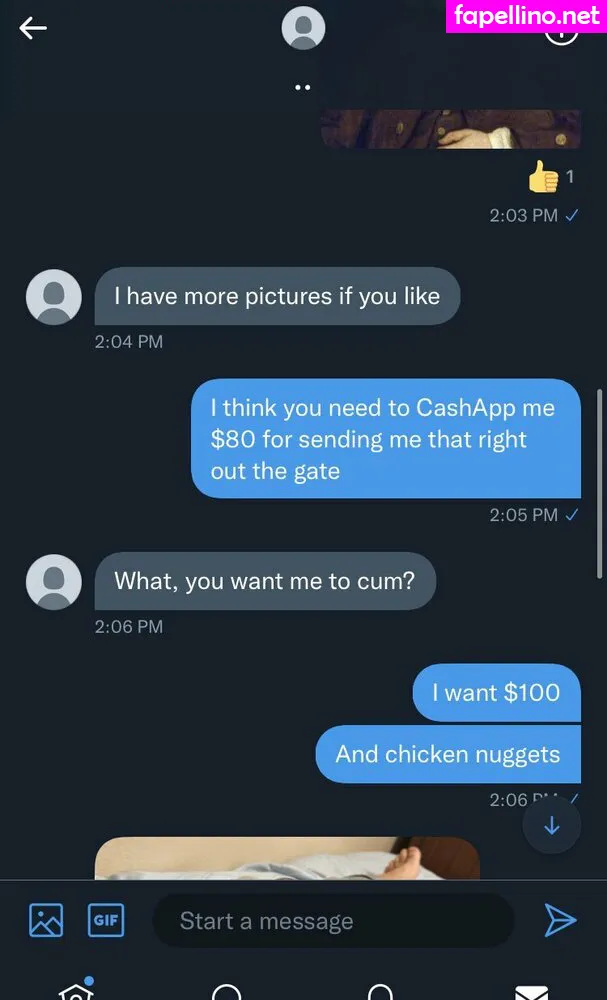Open the GIF picker

click(x=106, y=920)
